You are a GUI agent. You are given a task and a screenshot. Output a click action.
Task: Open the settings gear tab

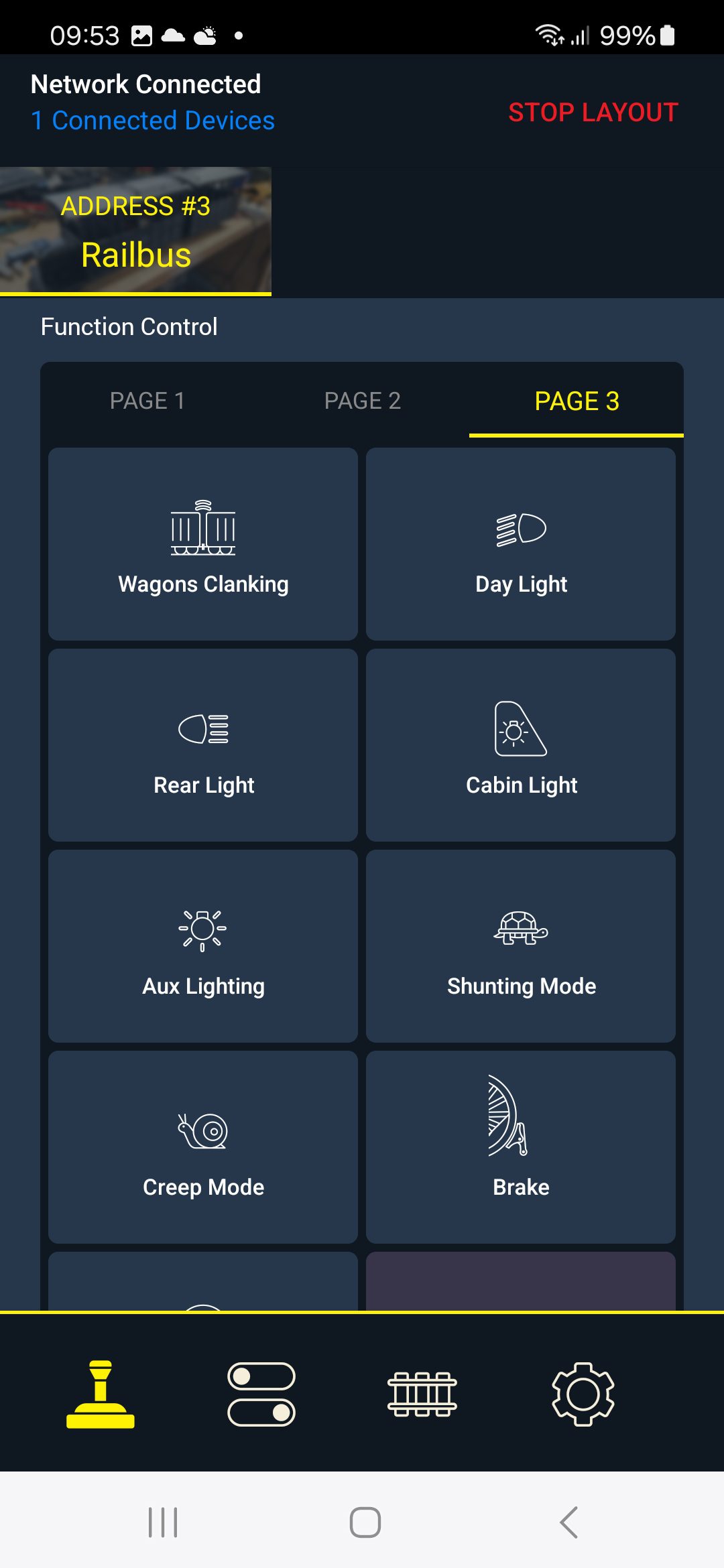pos(583,1394)
